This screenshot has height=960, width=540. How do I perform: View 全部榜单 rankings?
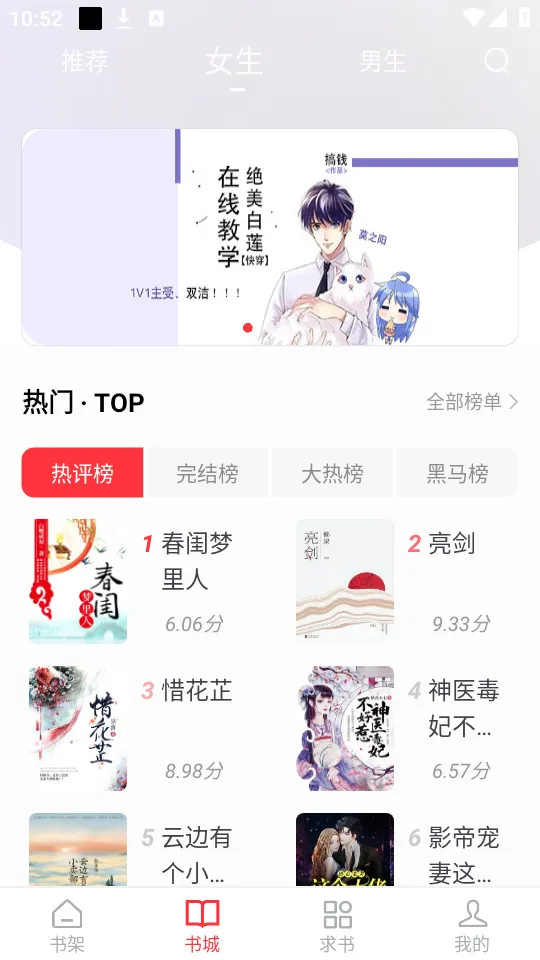472,402
